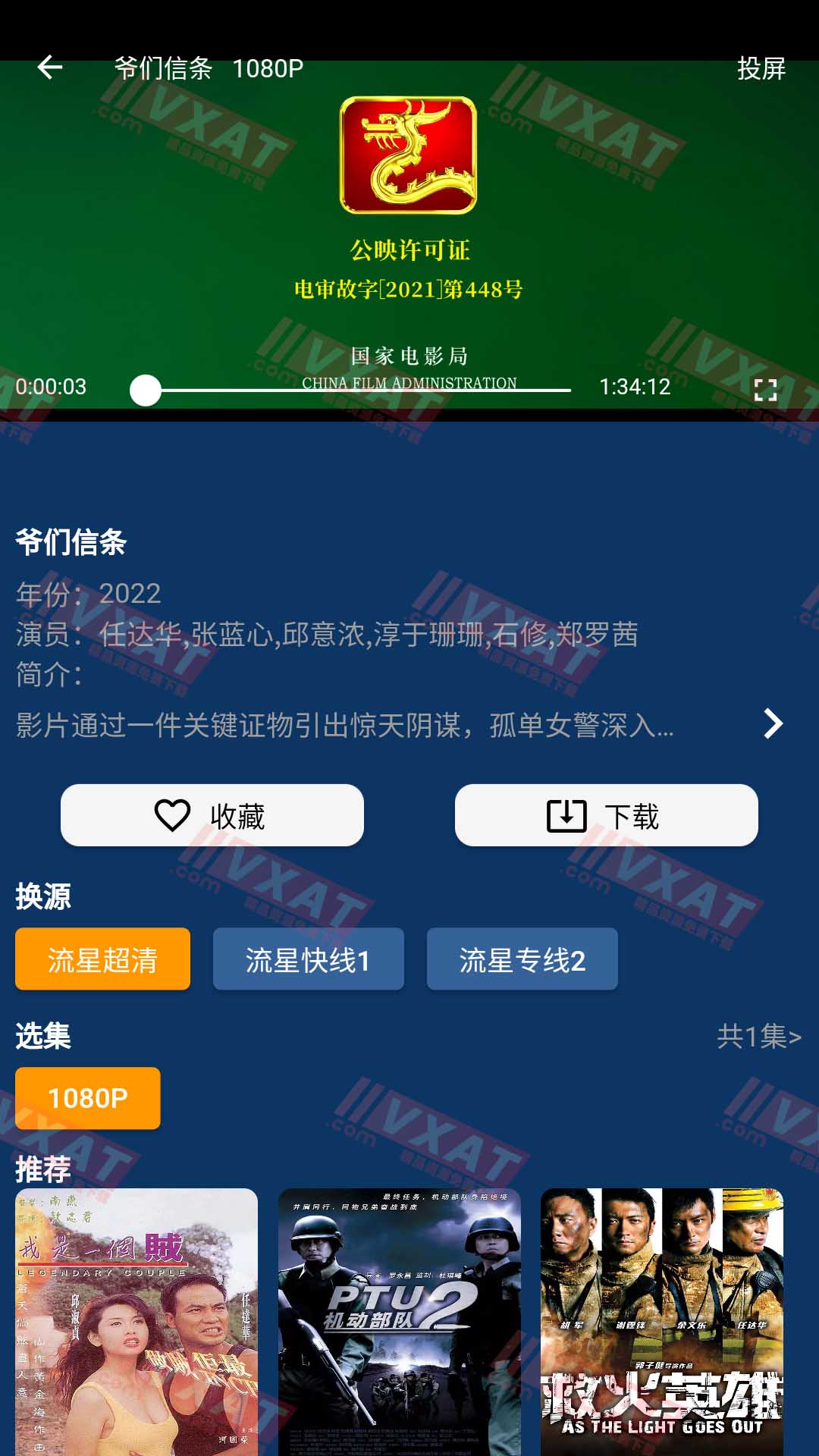
Task: Tap 投屏 to cast the video
Action: (761, 68)
